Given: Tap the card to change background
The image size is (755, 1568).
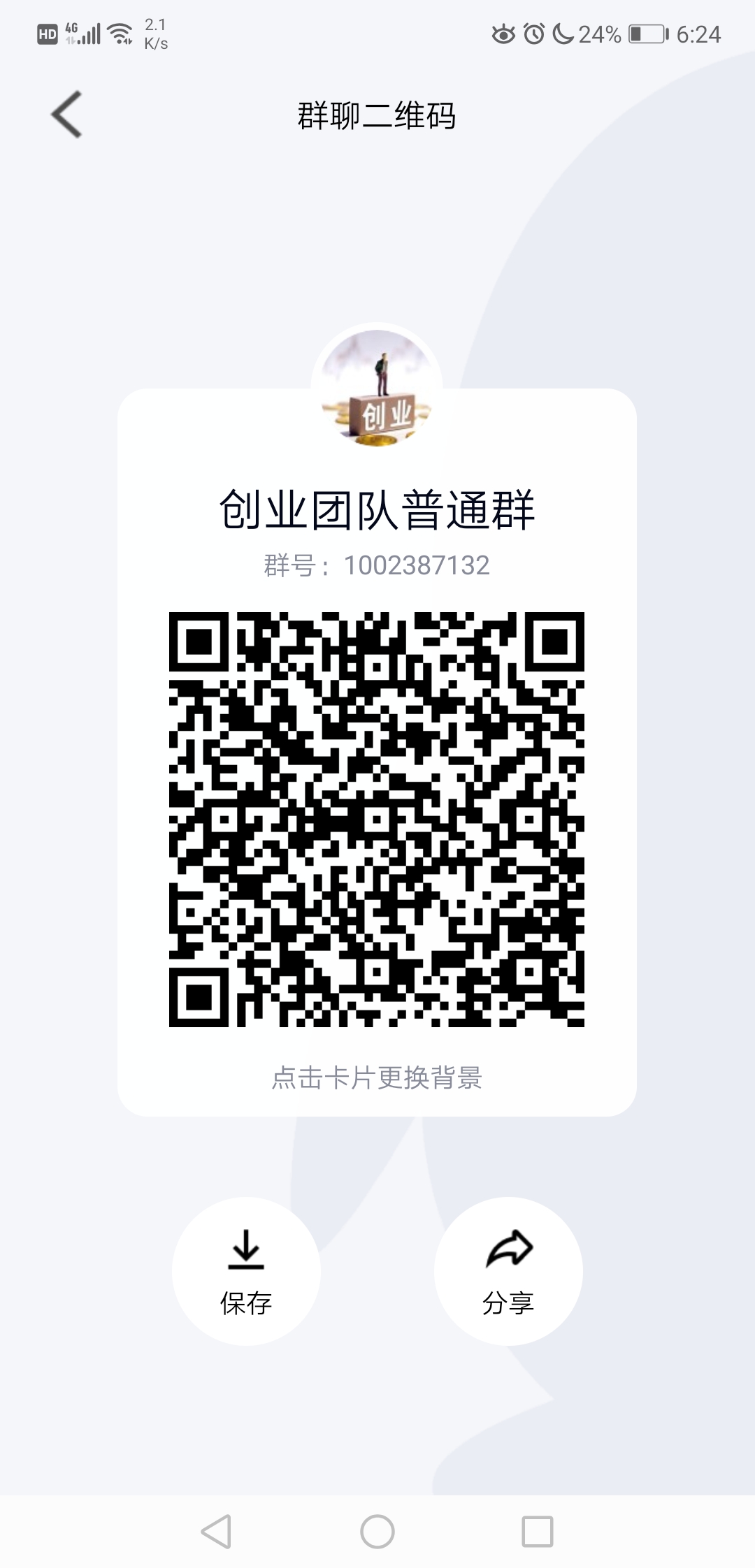Looking at the screenshot, I should coord(377,1079).
